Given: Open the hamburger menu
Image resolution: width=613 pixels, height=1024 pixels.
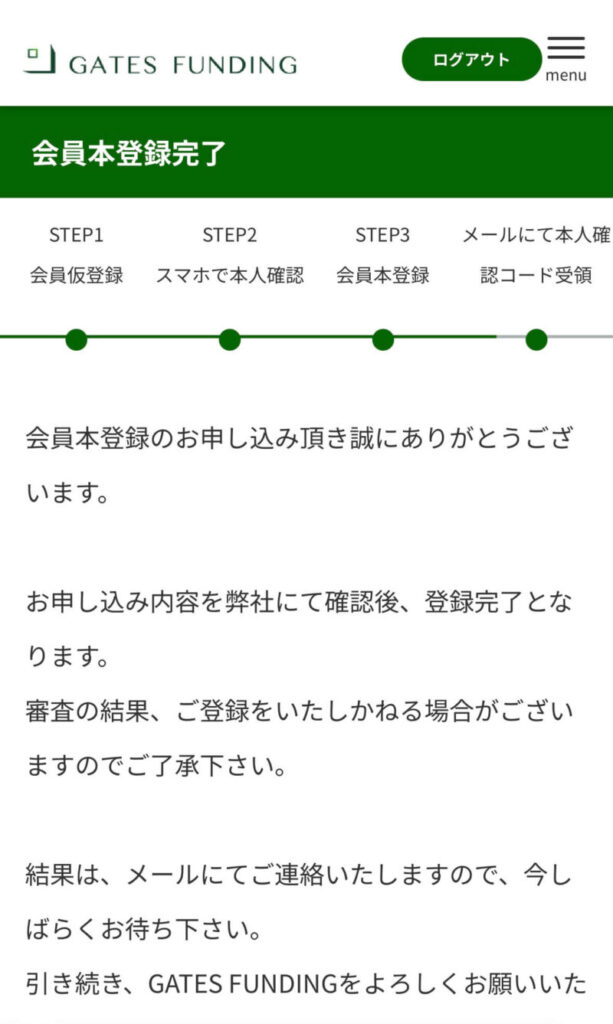Looking at the screenshot, I should coord(566,59).
